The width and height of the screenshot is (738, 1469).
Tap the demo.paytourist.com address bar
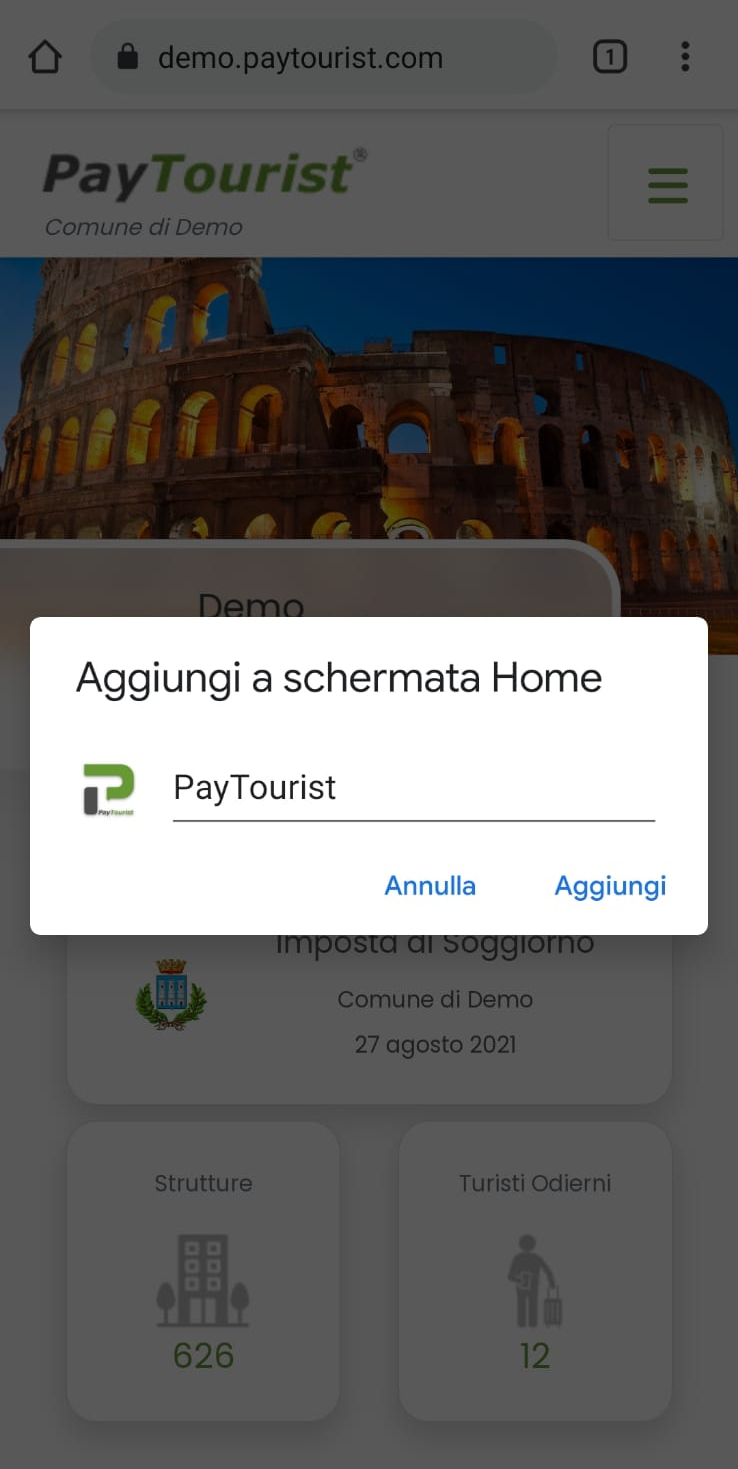pyautogui.click(x=320, y=58)
